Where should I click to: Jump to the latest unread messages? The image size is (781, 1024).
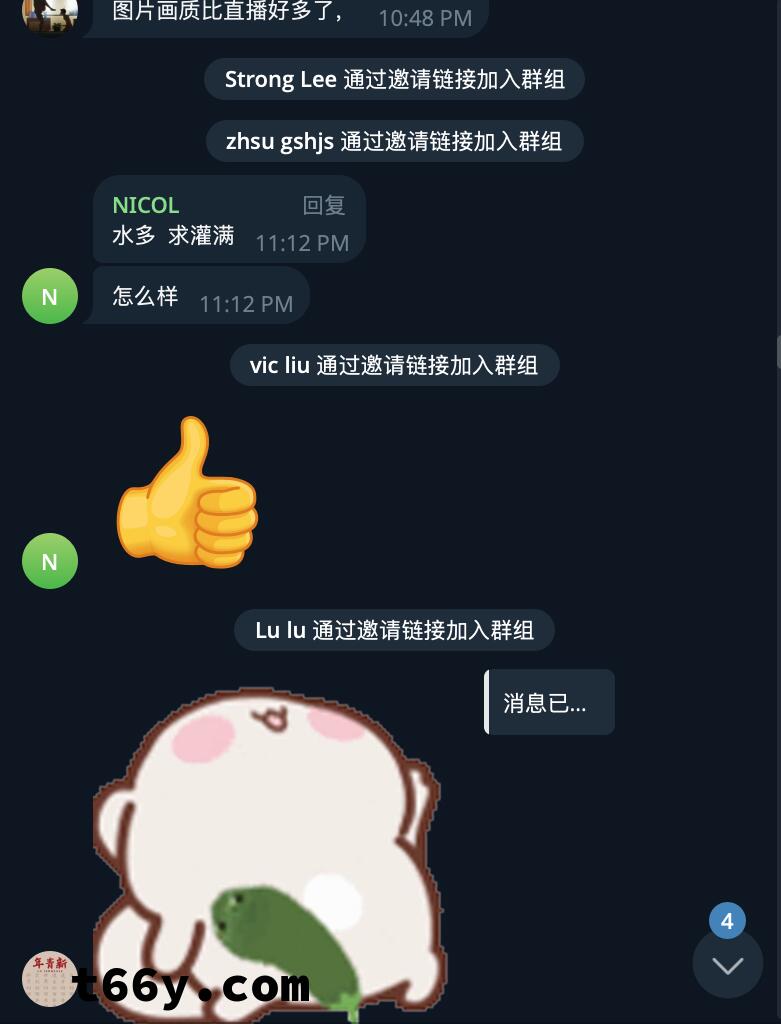tap(727, 964)
